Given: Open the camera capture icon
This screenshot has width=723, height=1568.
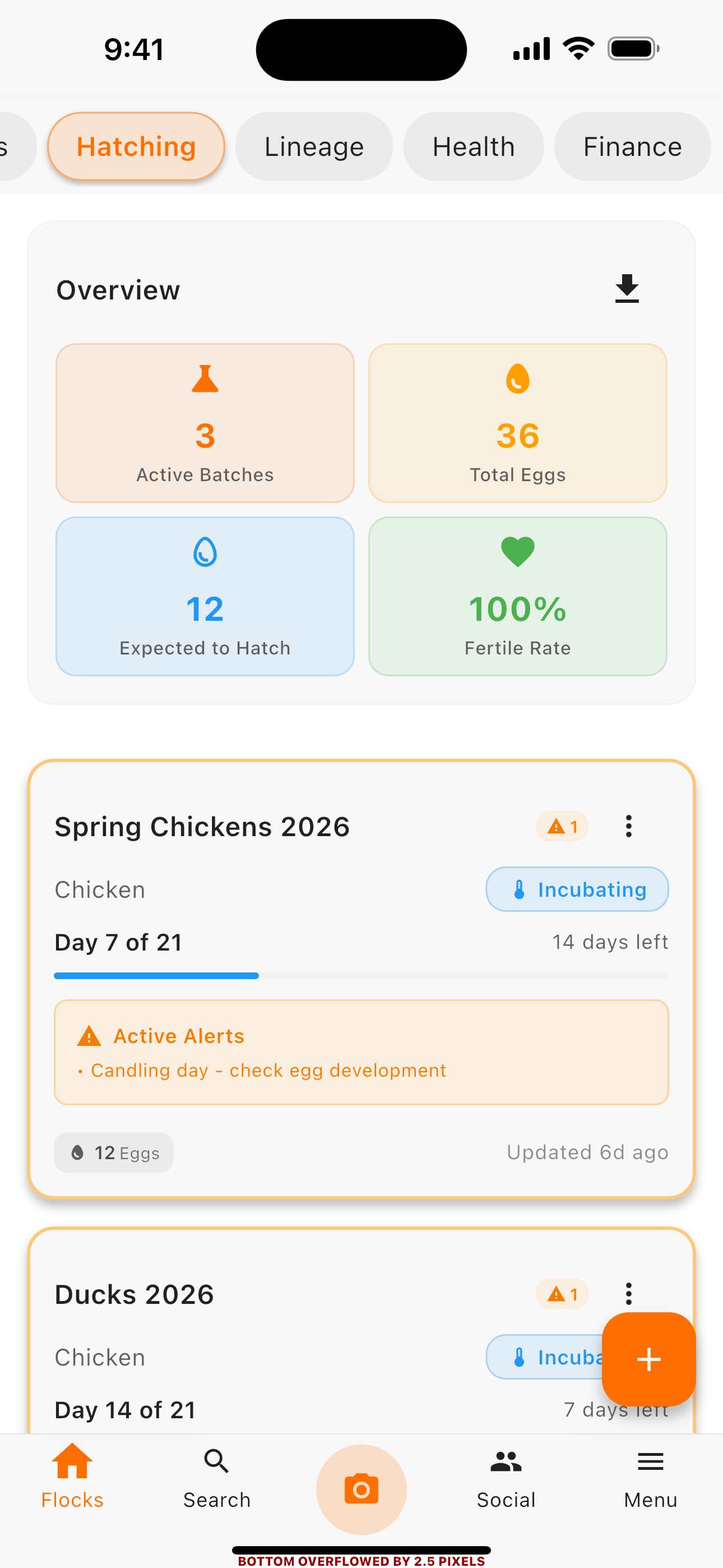Looking at the screenshot, I should pyautogui.click(x=361, y=1488).
